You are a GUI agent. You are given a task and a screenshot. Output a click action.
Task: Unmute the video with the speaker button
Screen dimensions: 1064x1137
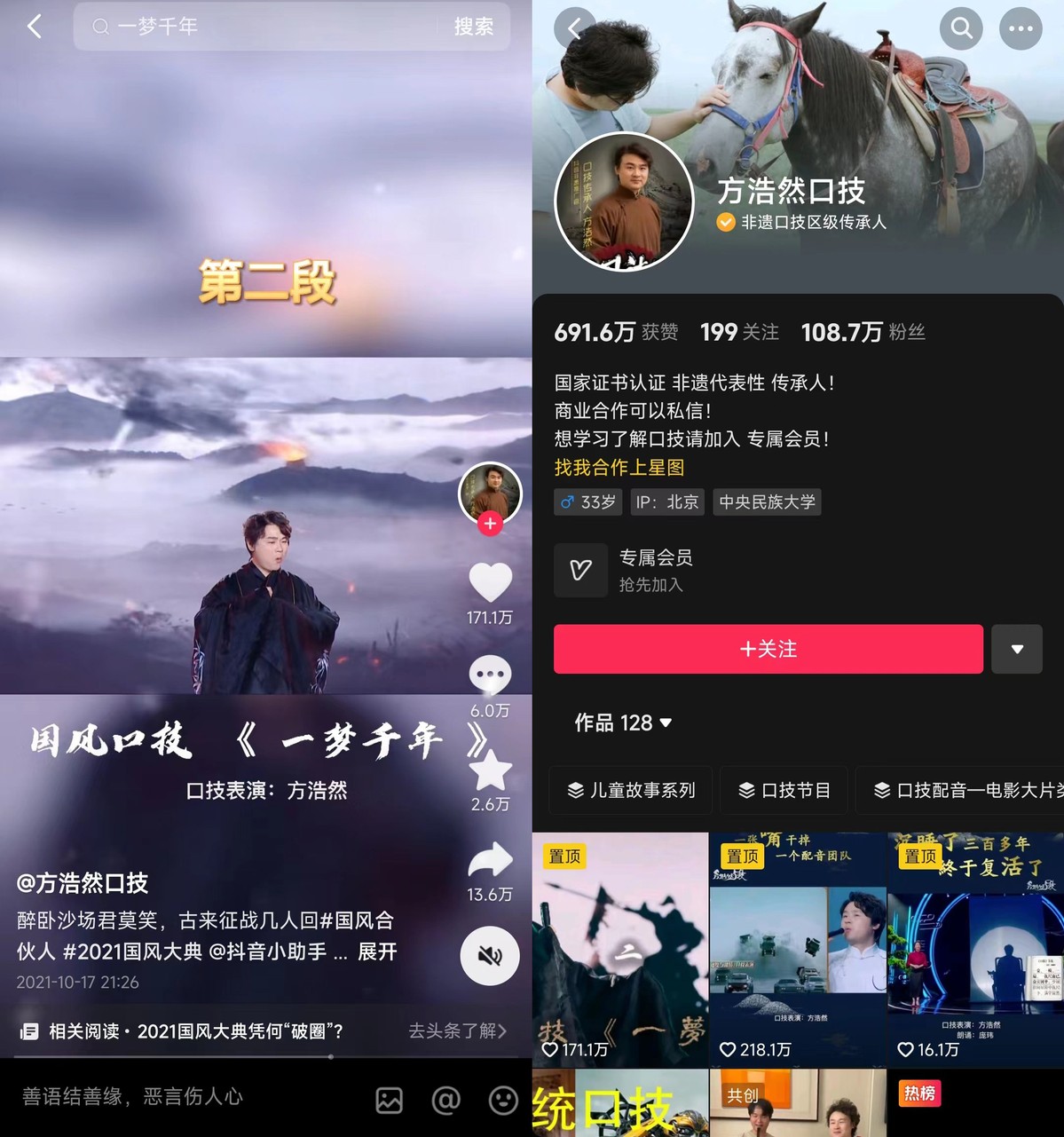(490, 955)
